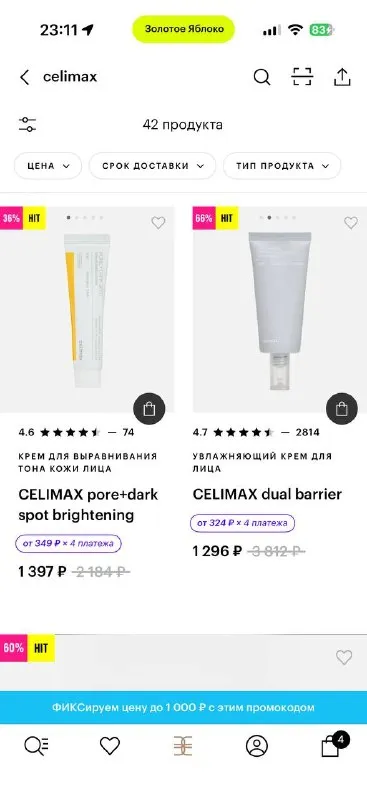The height and width of the screenshot is (800, 367).
Task: Open the shopping bag with 4 items
Action: 332,745
